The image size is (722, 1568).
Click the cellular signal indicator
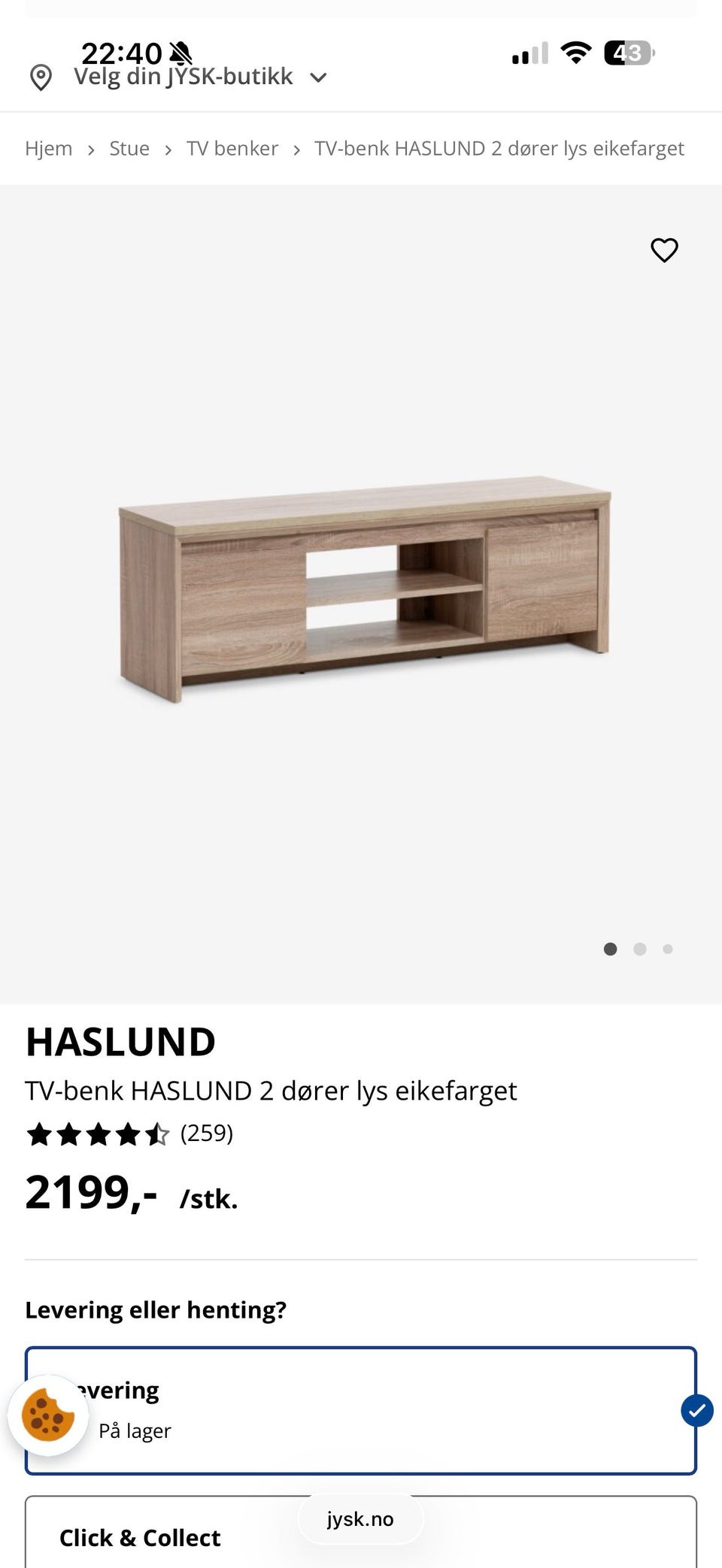[x=529, y=53]
